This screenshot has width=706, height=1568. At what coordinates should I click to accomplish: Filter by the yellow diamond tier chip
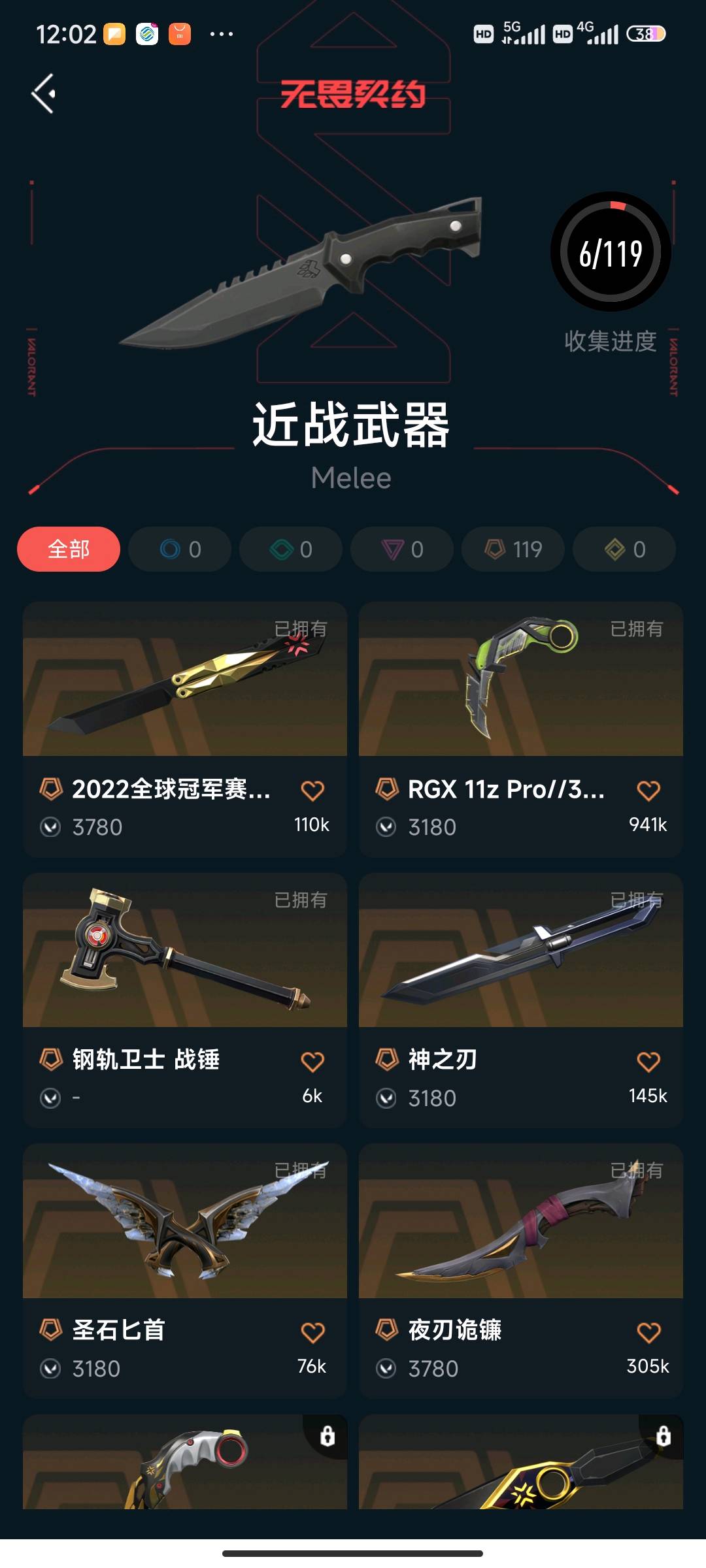(624, 549)
